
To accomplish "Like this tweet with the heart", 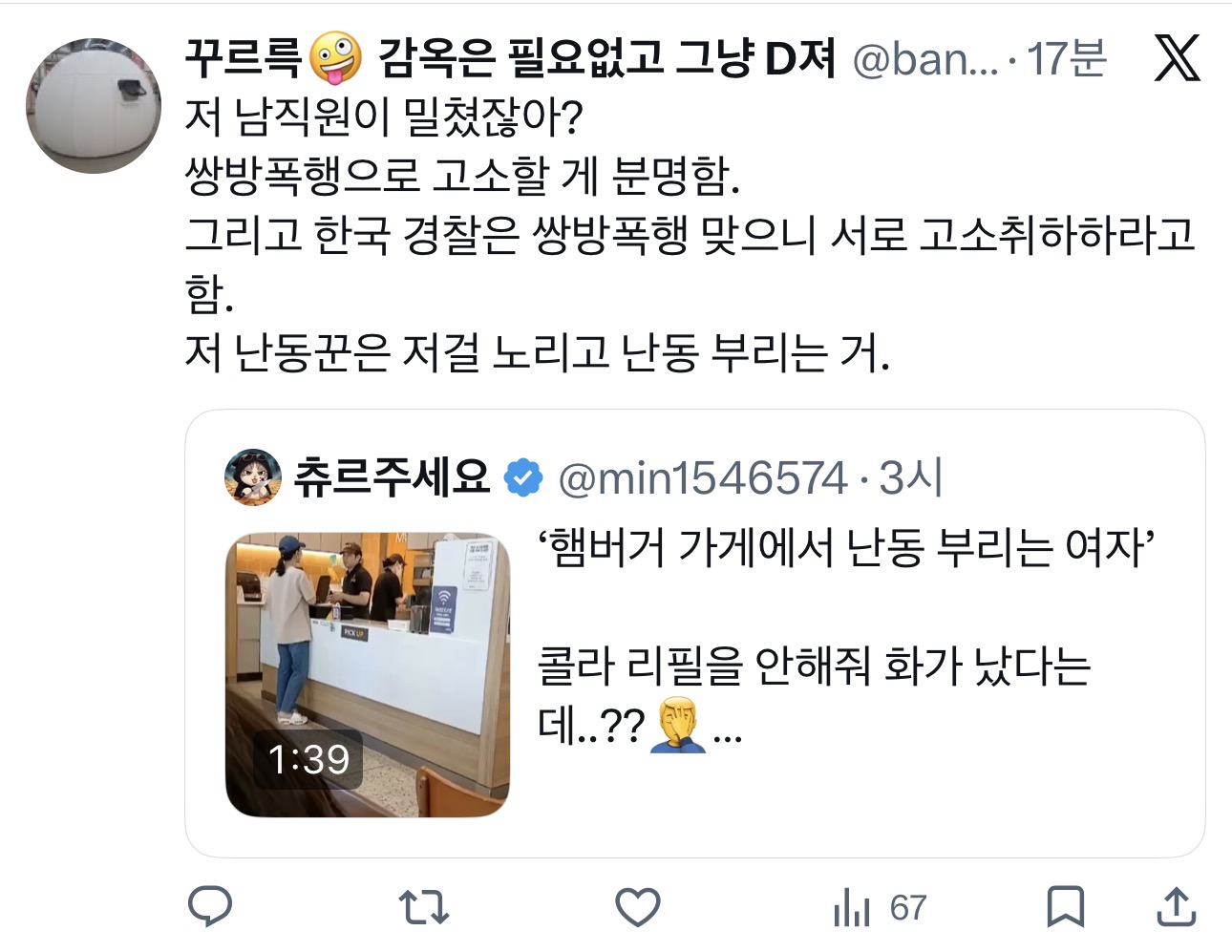I will (x=637, y=907).
